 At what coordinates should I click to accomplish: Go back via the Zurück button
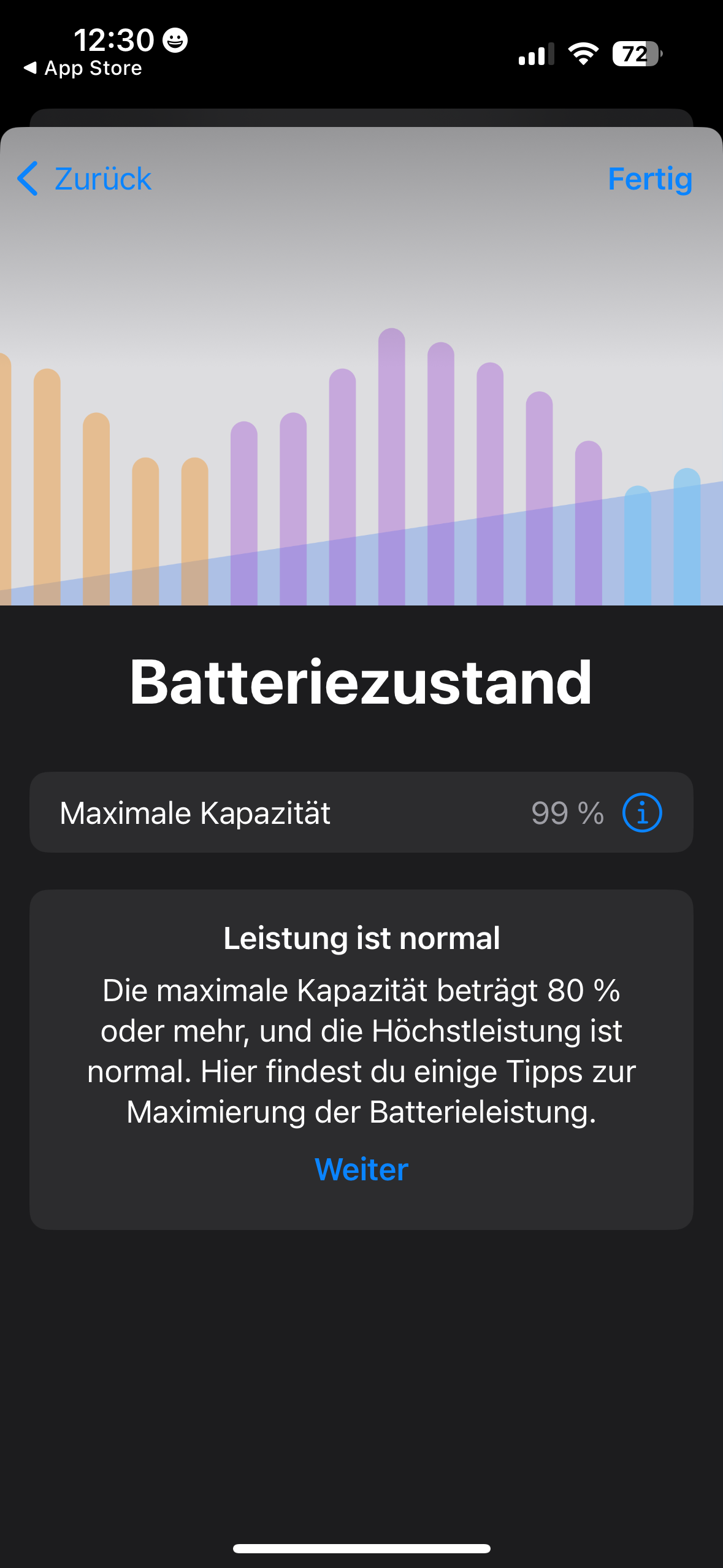(x=85, y=179)
